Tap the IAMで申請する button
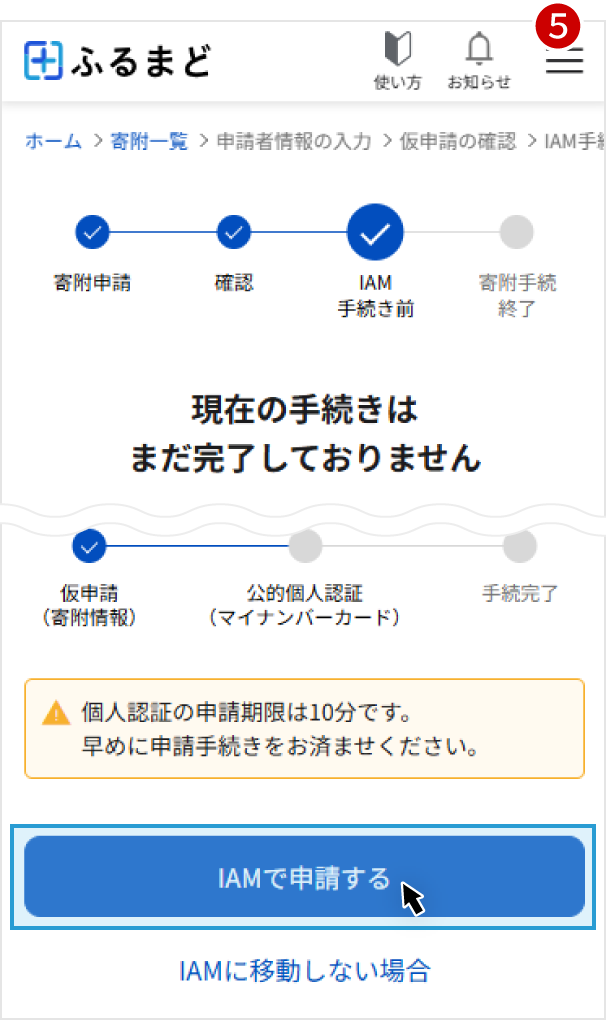This screenshot has width=606, height=1020. pos(304,877)
